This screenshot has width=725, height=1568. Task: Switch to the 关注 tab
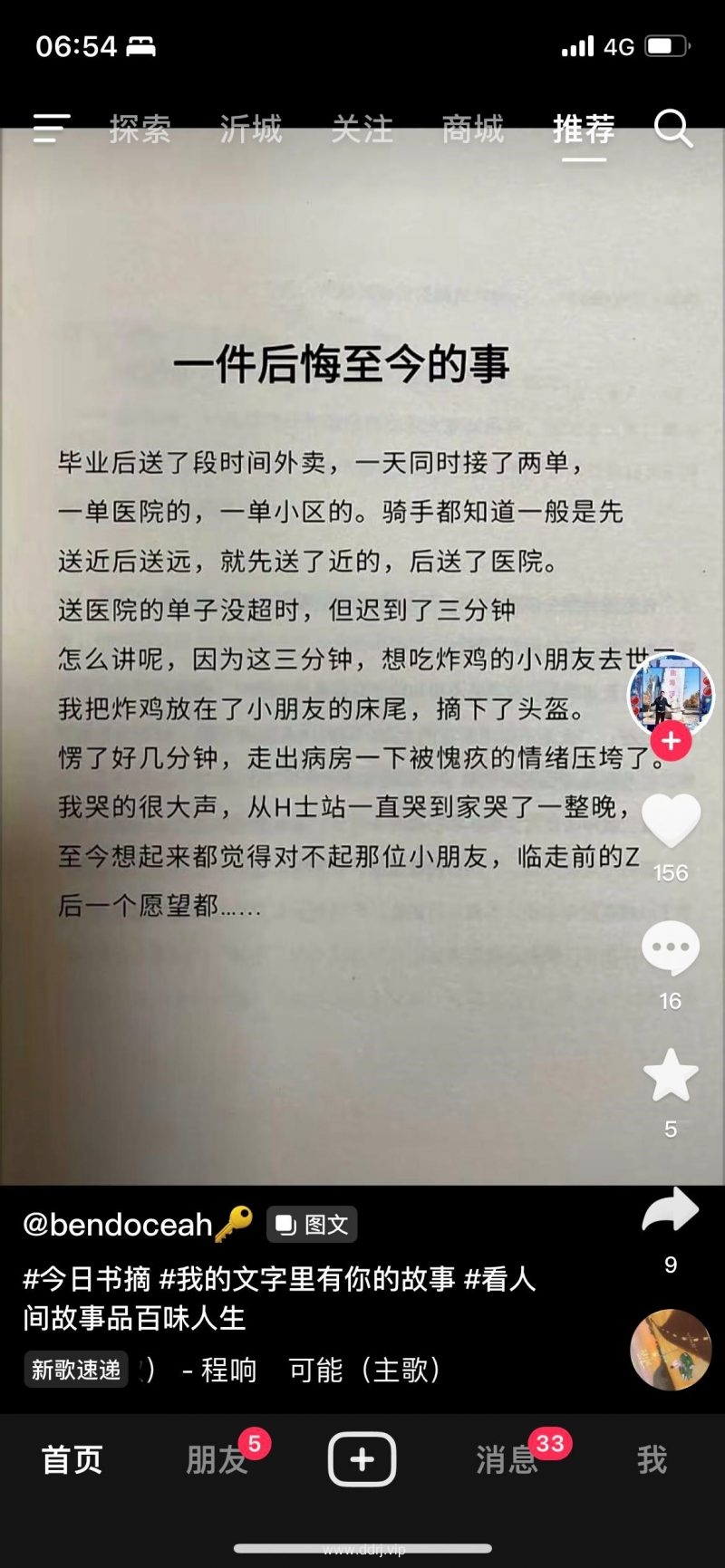[362, 129]
